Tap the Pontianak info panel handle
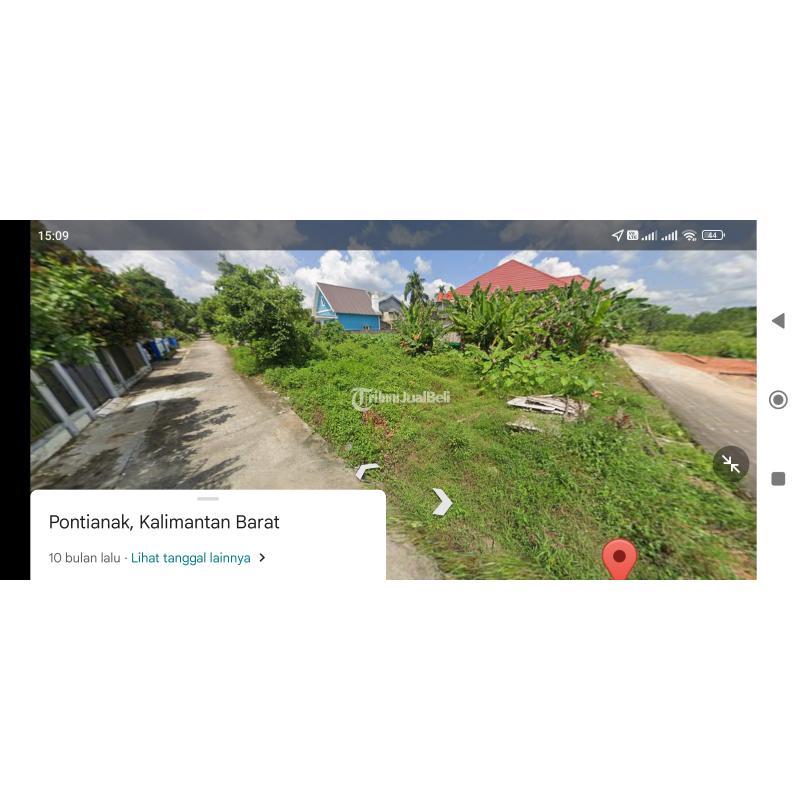Image resolution: width=800 pixels, height=800 pixels. pyautogui.click(x=208, y=498)
